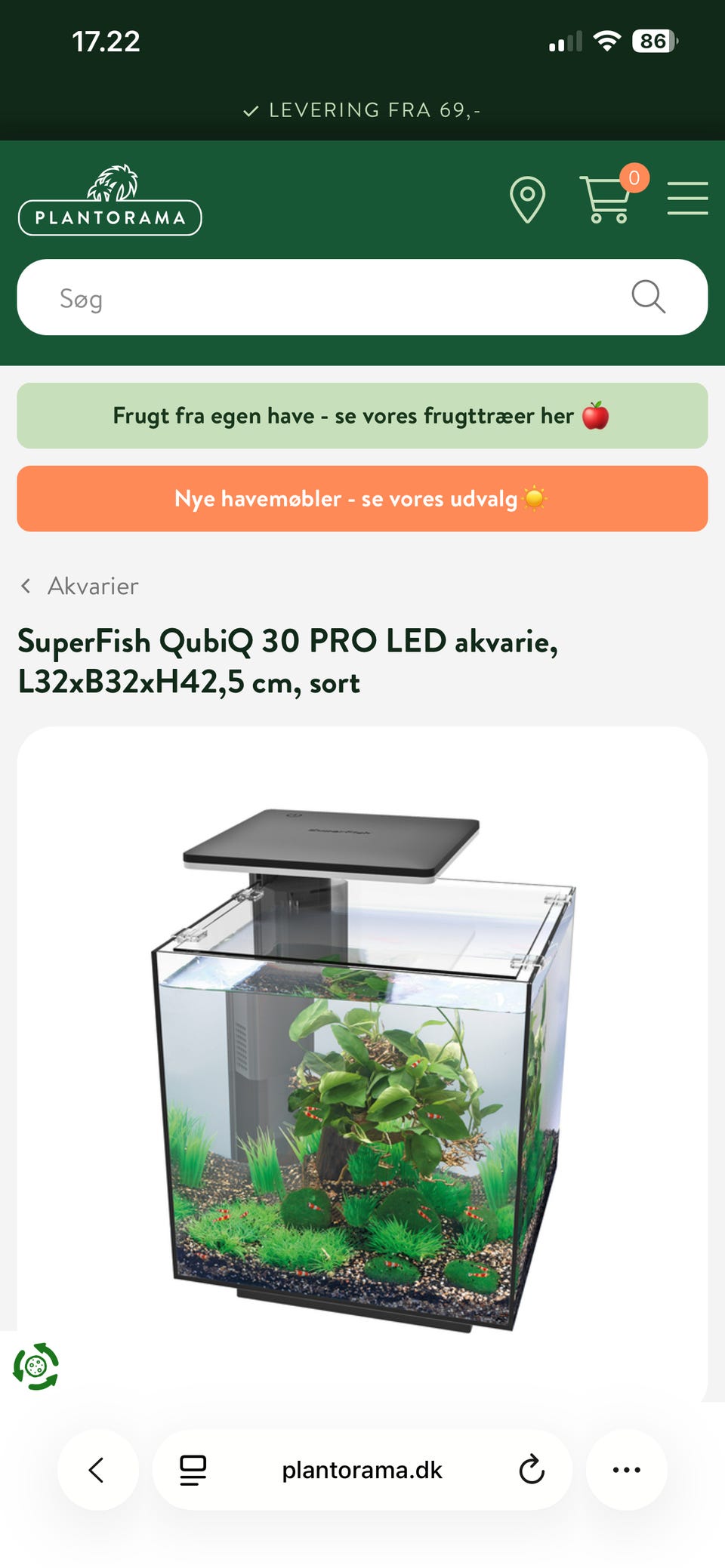Open the shopping cart
Image resolution: width=725 pixels, height=1568 pixels.
click(x=606, y=200)
